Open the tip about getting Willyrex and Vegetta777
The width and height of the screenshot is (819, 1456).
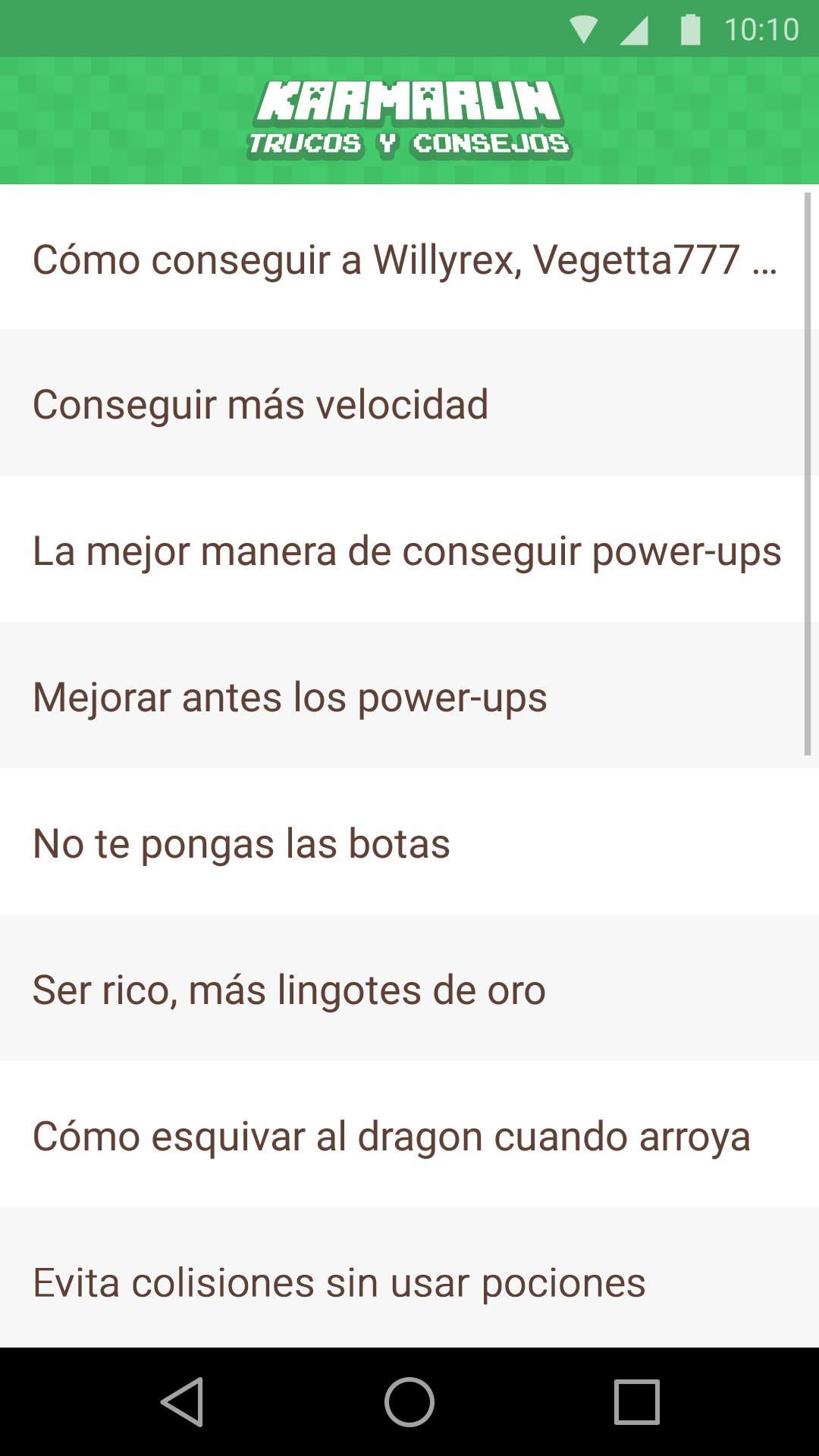click(x=405, y=259)
